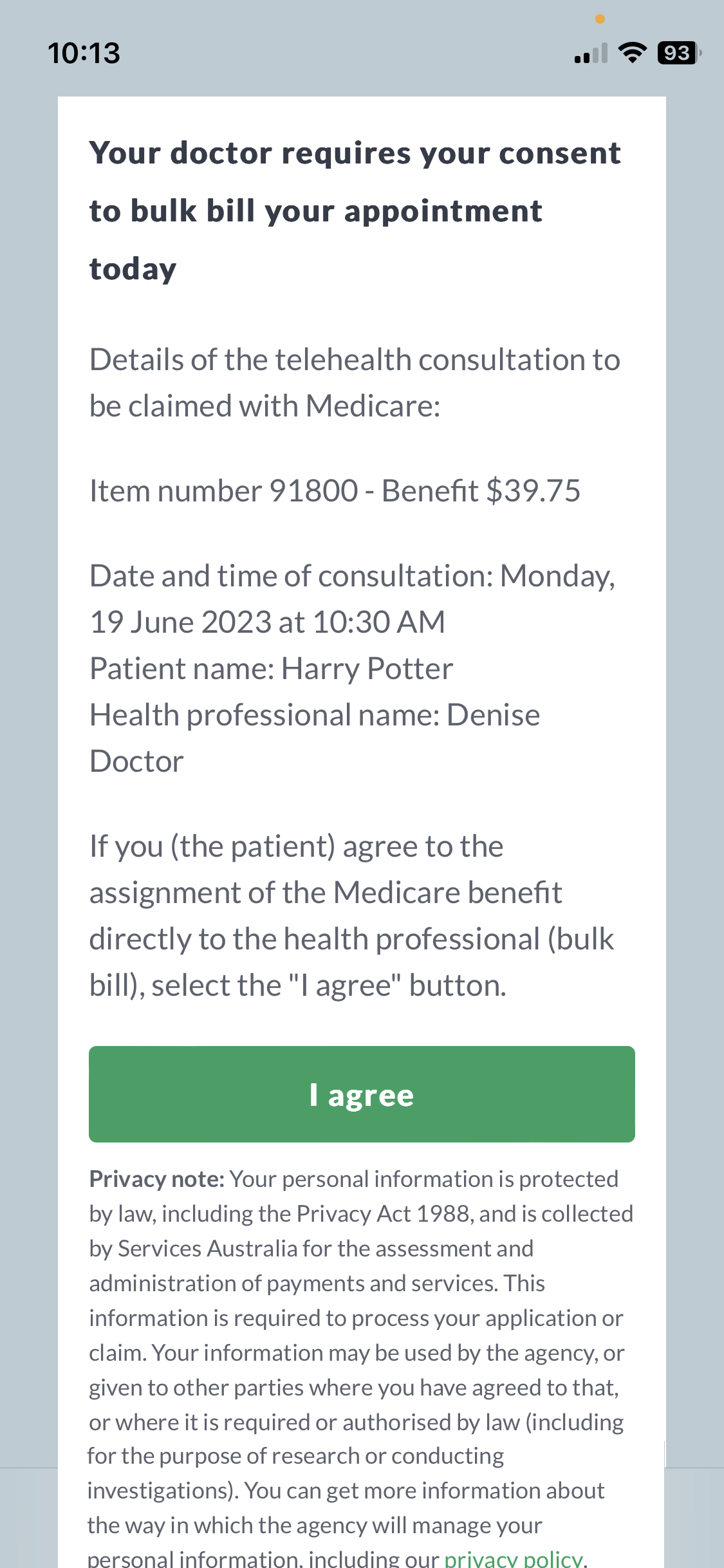The height and width of the screenshot is (1568, 724).
Task: Tap the orange microphone-in-use indicator dot
Action: click(600, 19)
